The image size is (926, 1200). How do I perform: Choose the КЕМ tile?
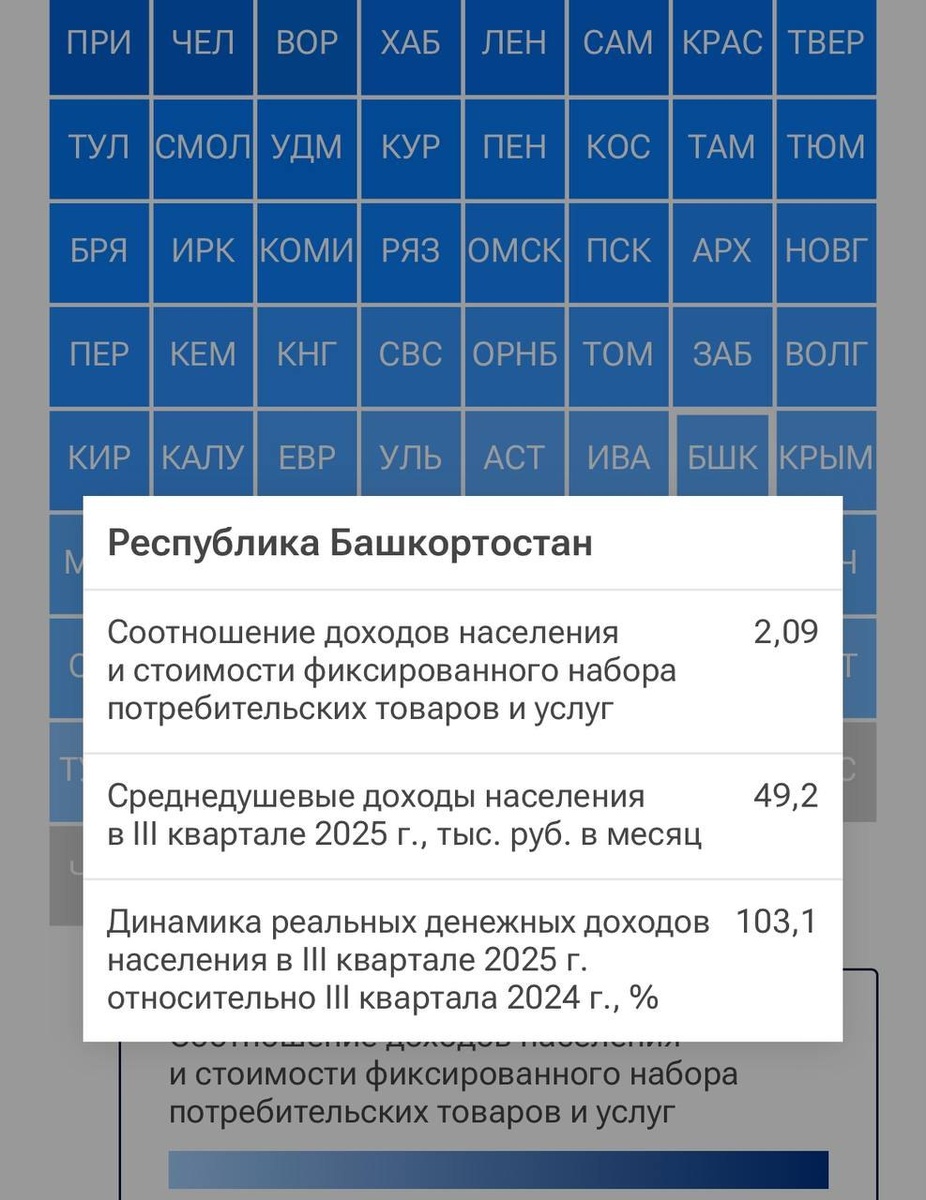point(203,355)
